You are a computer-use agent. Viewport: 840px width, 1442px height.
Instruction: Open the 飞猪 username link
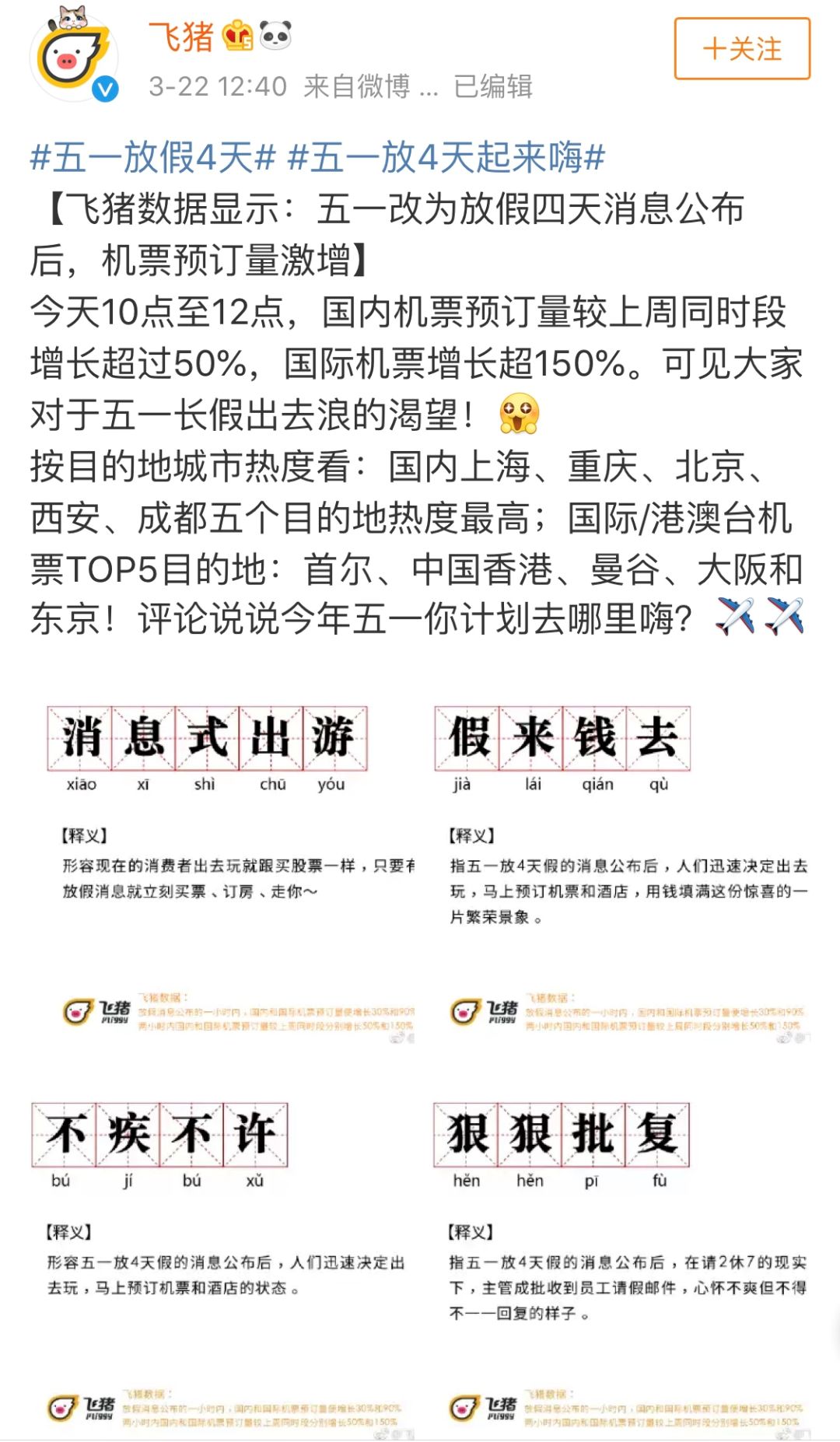point(181,37)
